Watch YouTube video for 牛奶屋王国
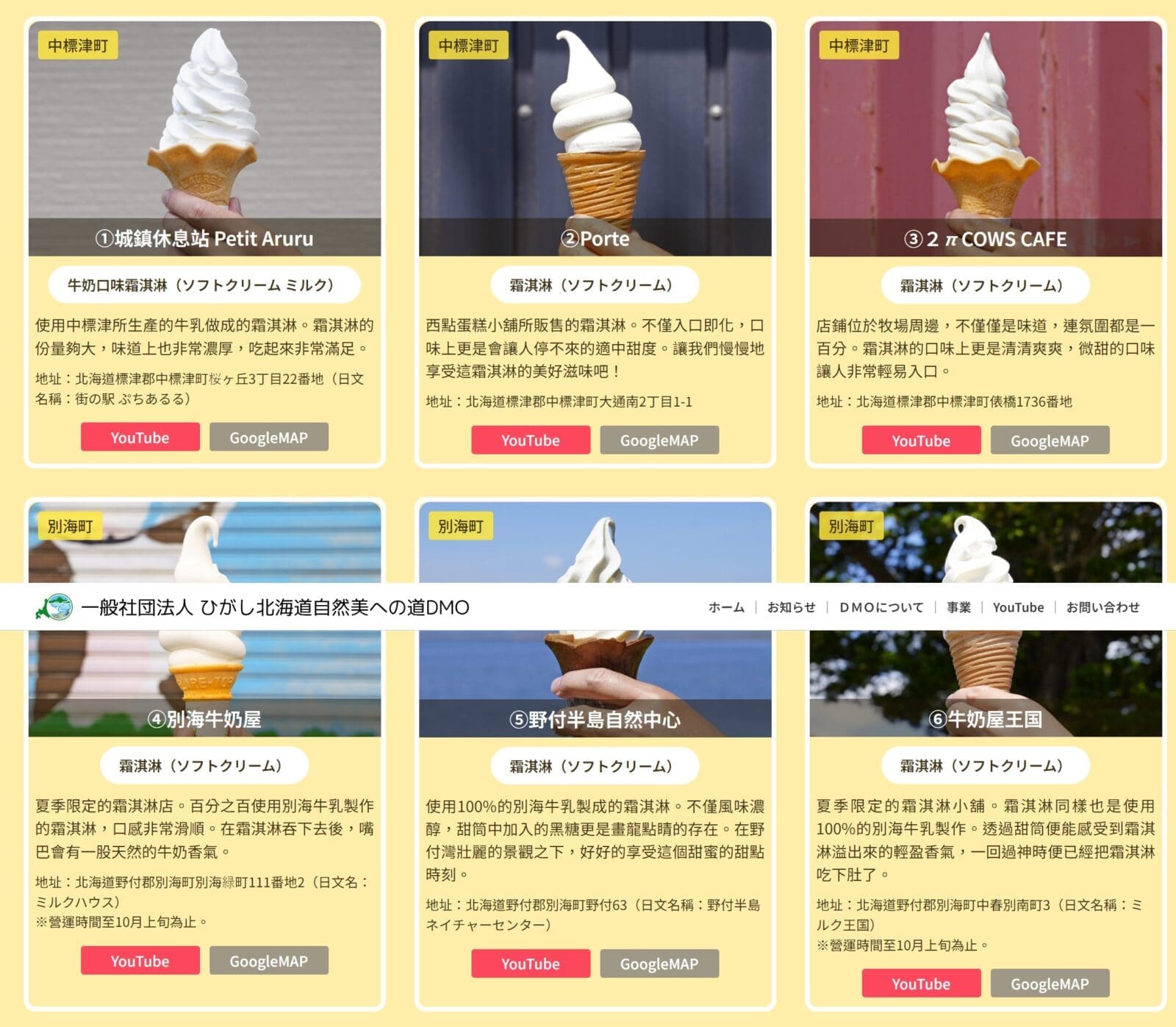Viewport: 1176px width, 1027px height. (920, 984)
